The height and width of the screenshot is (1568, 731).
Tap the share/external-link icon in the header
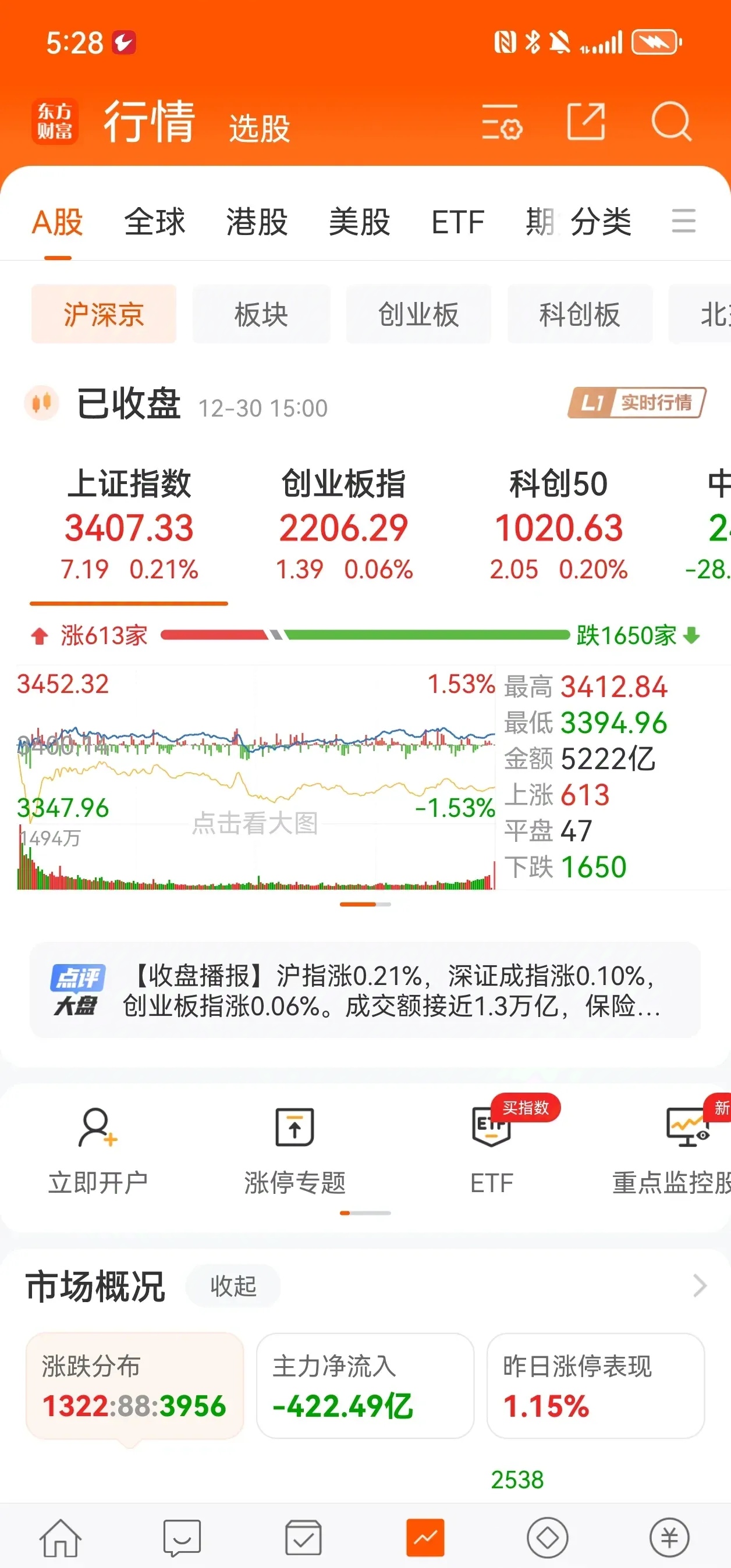(x=586, y=123)
